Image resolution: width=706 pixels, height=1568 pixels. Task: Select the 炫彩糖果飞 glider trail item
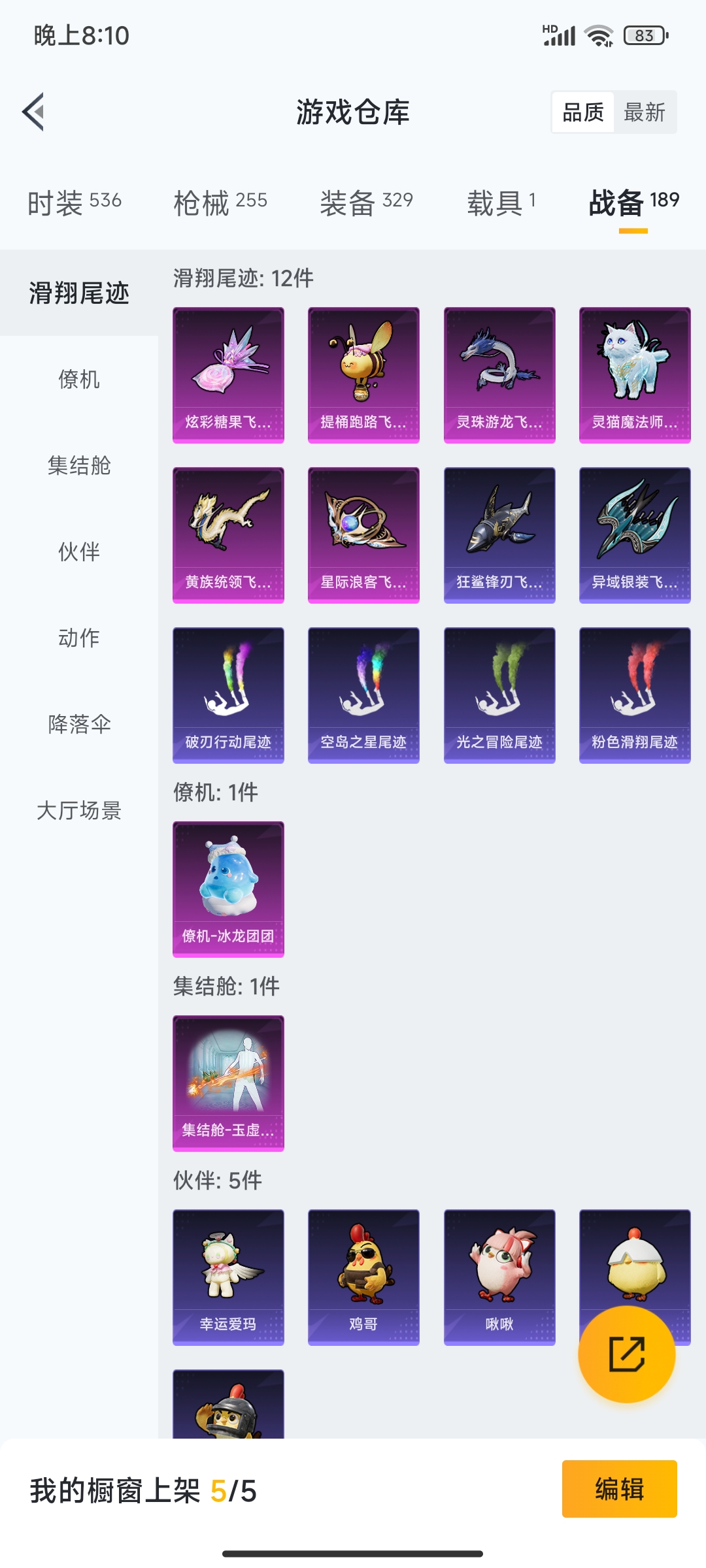(228, 374)
